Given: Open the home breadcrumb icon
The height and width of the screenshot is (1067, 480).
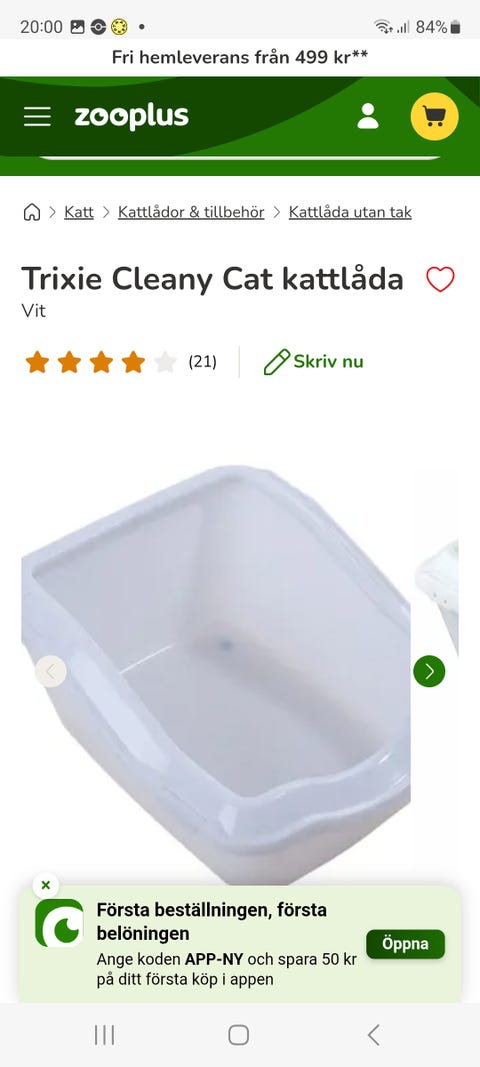Looking at the screenshot, I should [31, 212].
